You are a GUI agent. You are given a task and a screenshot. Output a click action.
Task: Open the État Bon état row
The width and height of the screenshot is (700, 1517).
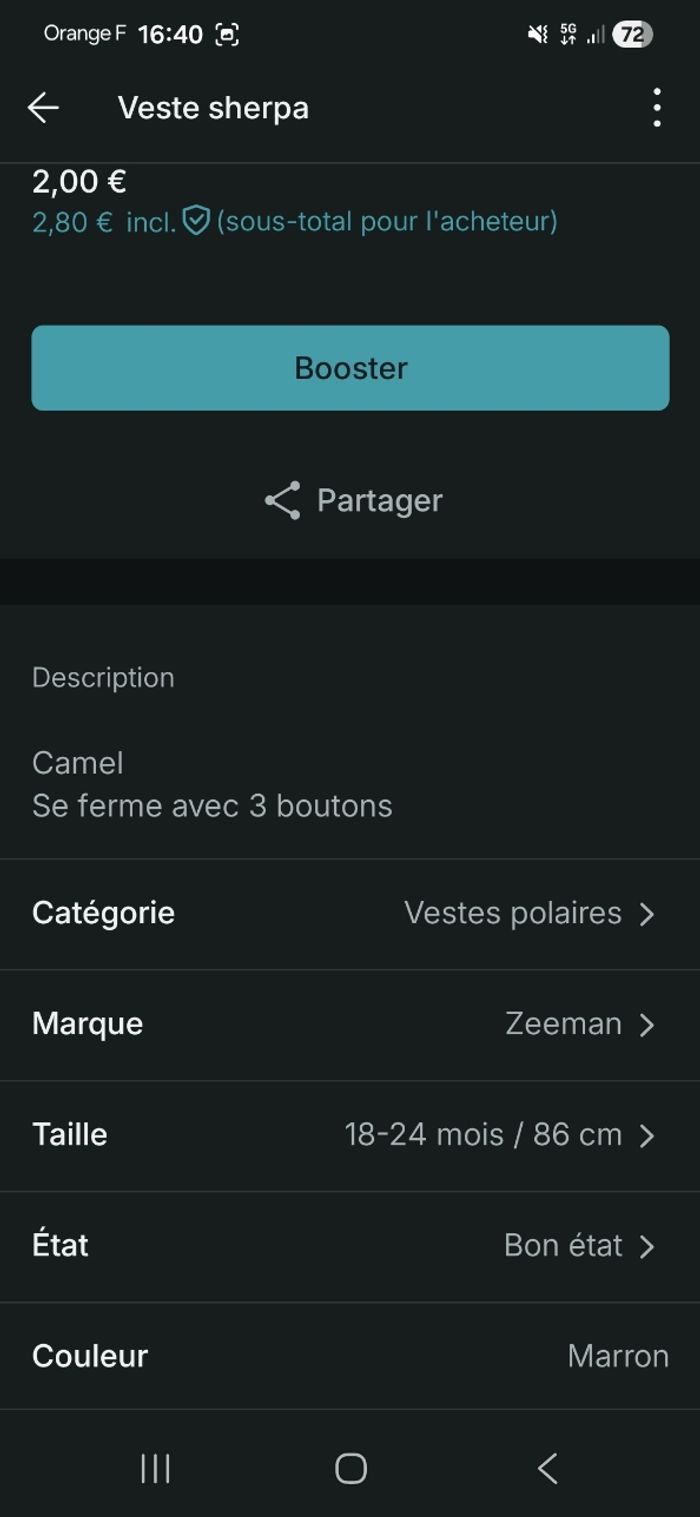(350, 1246)
